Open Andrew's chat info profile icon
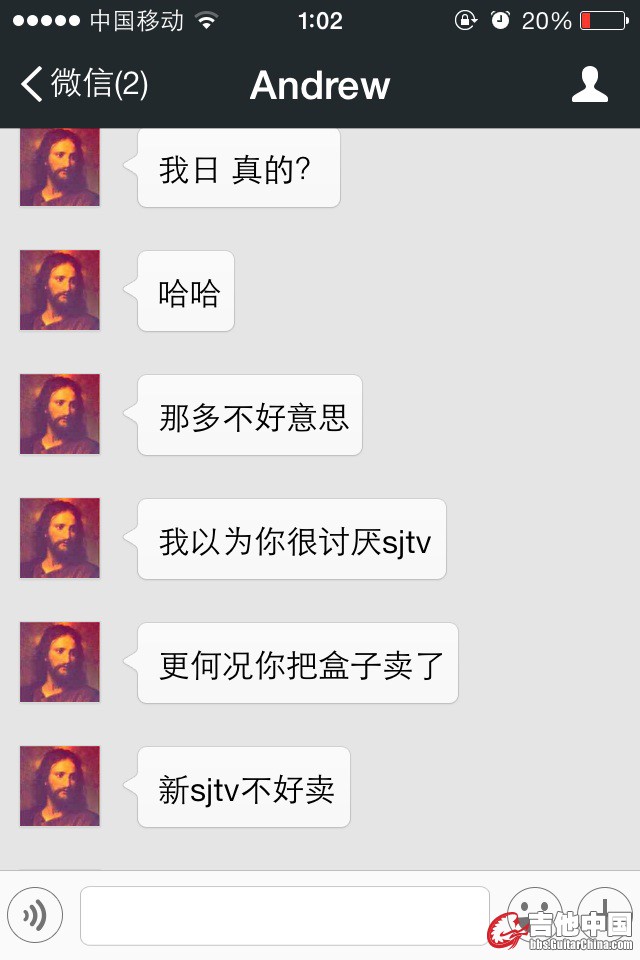 [x=590, y=85]
